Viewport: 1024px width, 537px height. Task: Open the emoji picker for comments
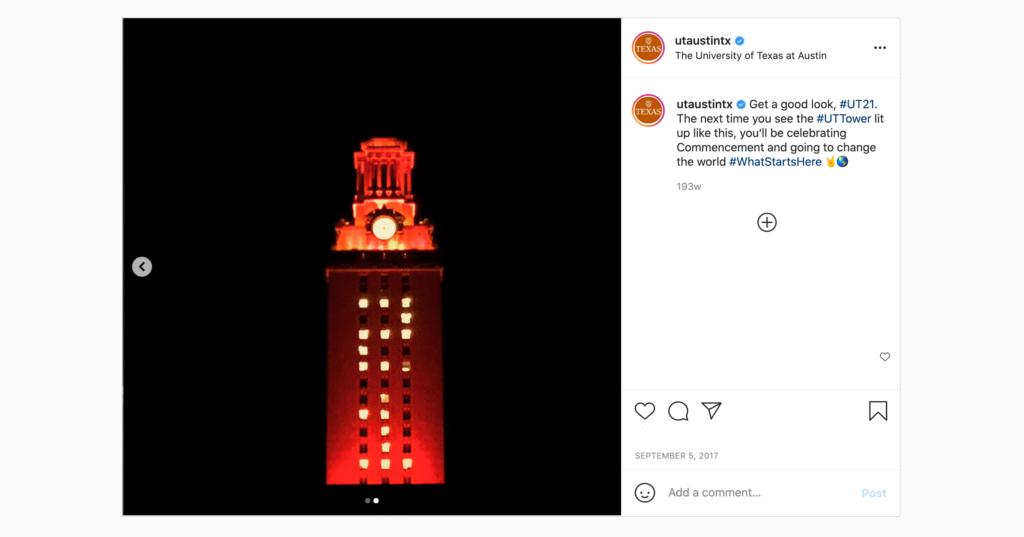(645, 493)
